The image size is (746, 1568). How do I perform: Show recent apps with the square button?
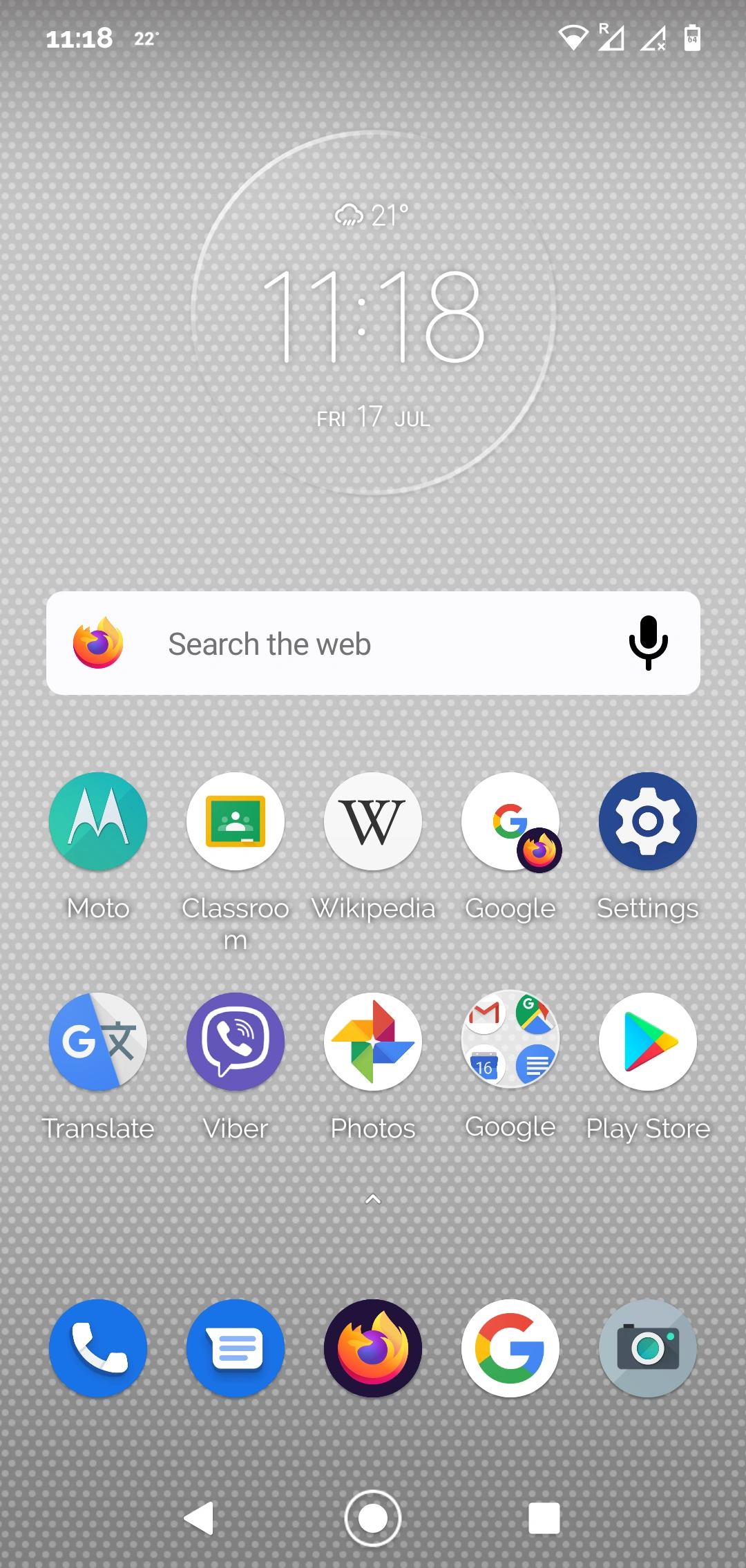click(544, 1518)
